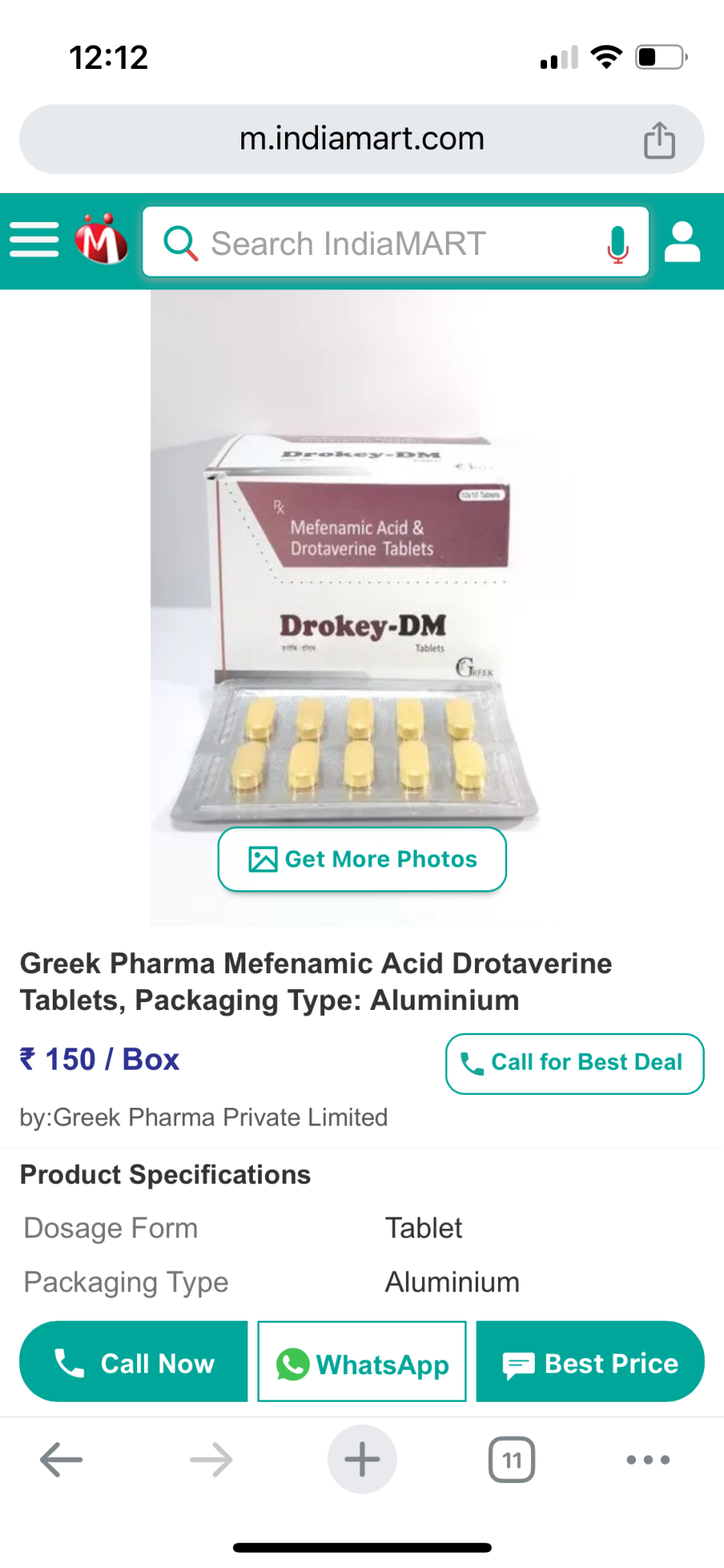
Task: Share this page from address bar
Action: point(659,140)
